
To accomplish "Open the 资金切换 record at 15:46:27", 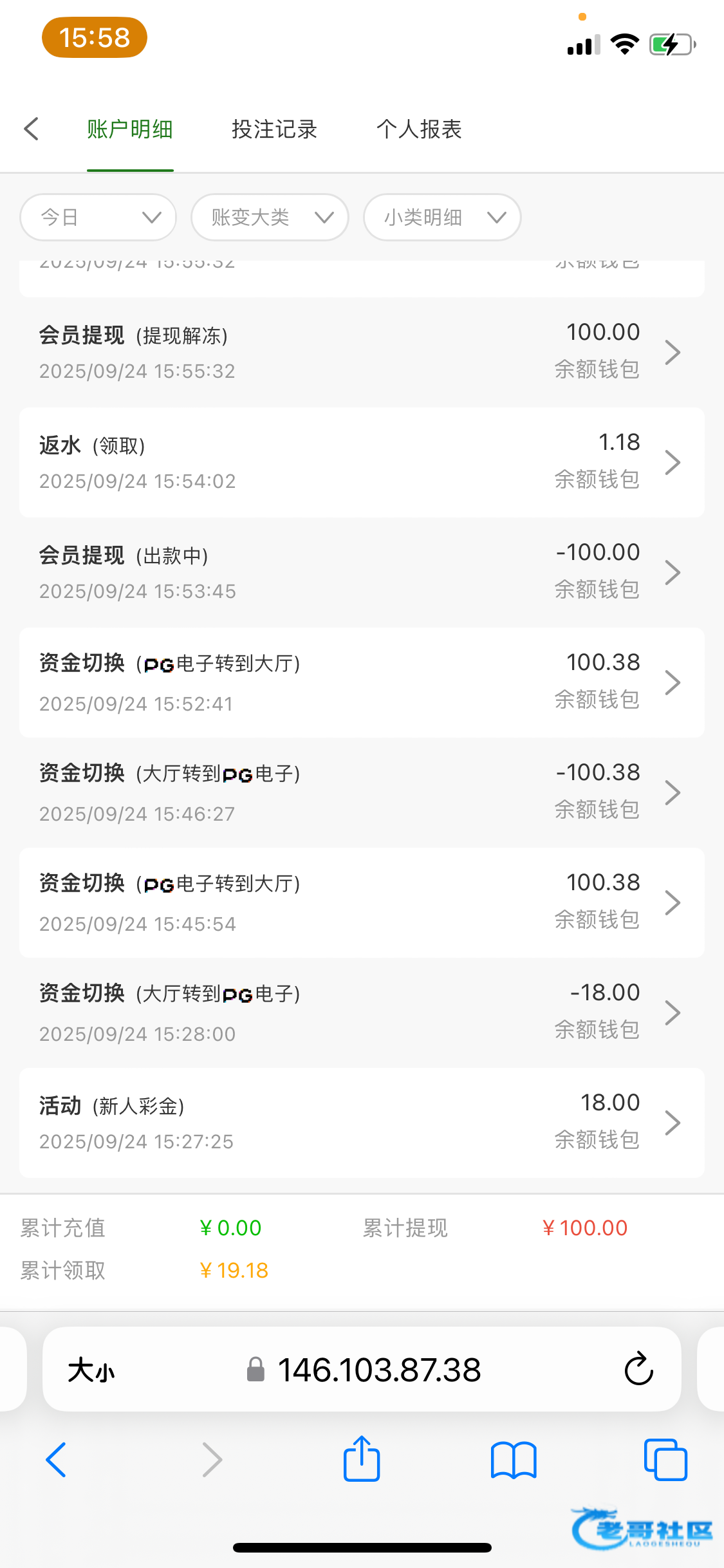I will tap(362, 792).
